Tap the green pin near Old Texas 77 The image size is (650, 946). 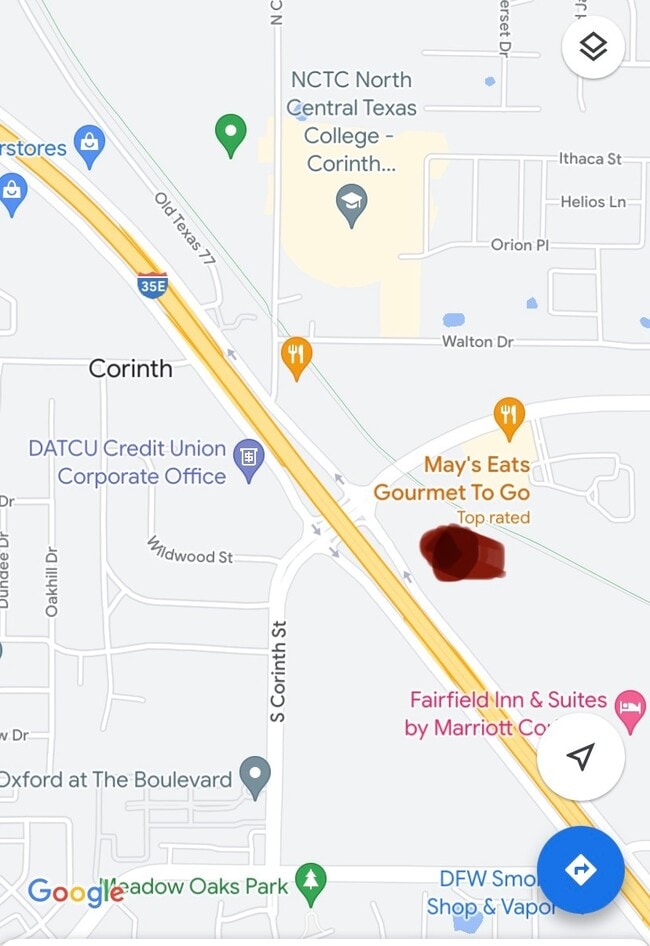click(x=231, y=133)
